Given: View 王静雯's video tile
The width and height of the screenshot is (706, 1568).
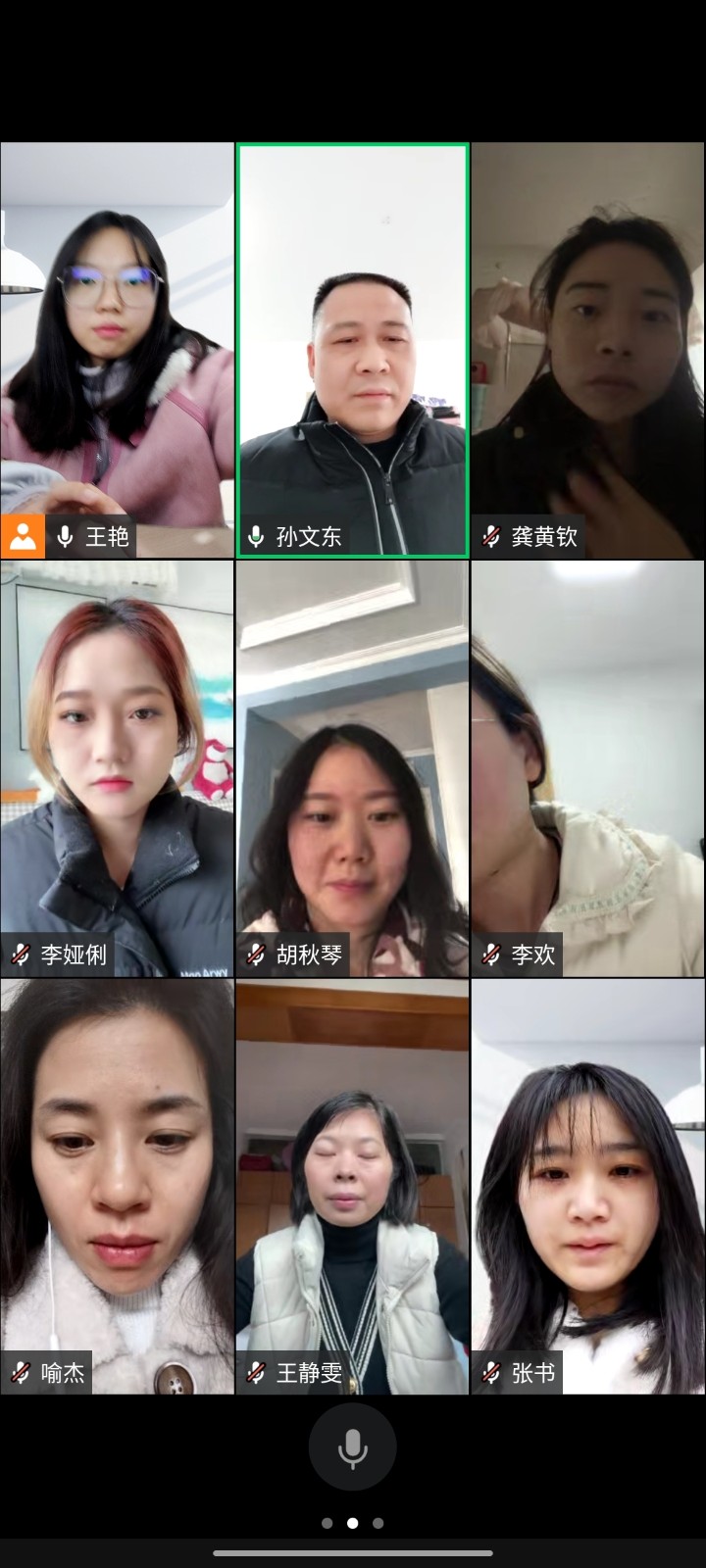Looking at the screenshot, I should tap(352, 1187).
